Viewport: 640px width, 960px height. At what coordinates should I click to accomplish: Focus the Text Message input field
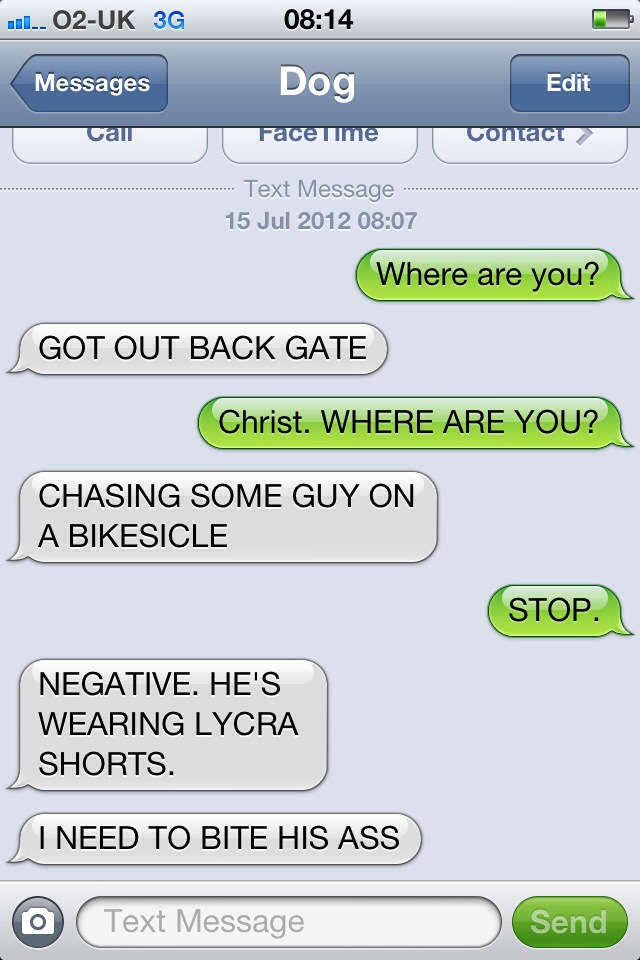tap(287, 921)
